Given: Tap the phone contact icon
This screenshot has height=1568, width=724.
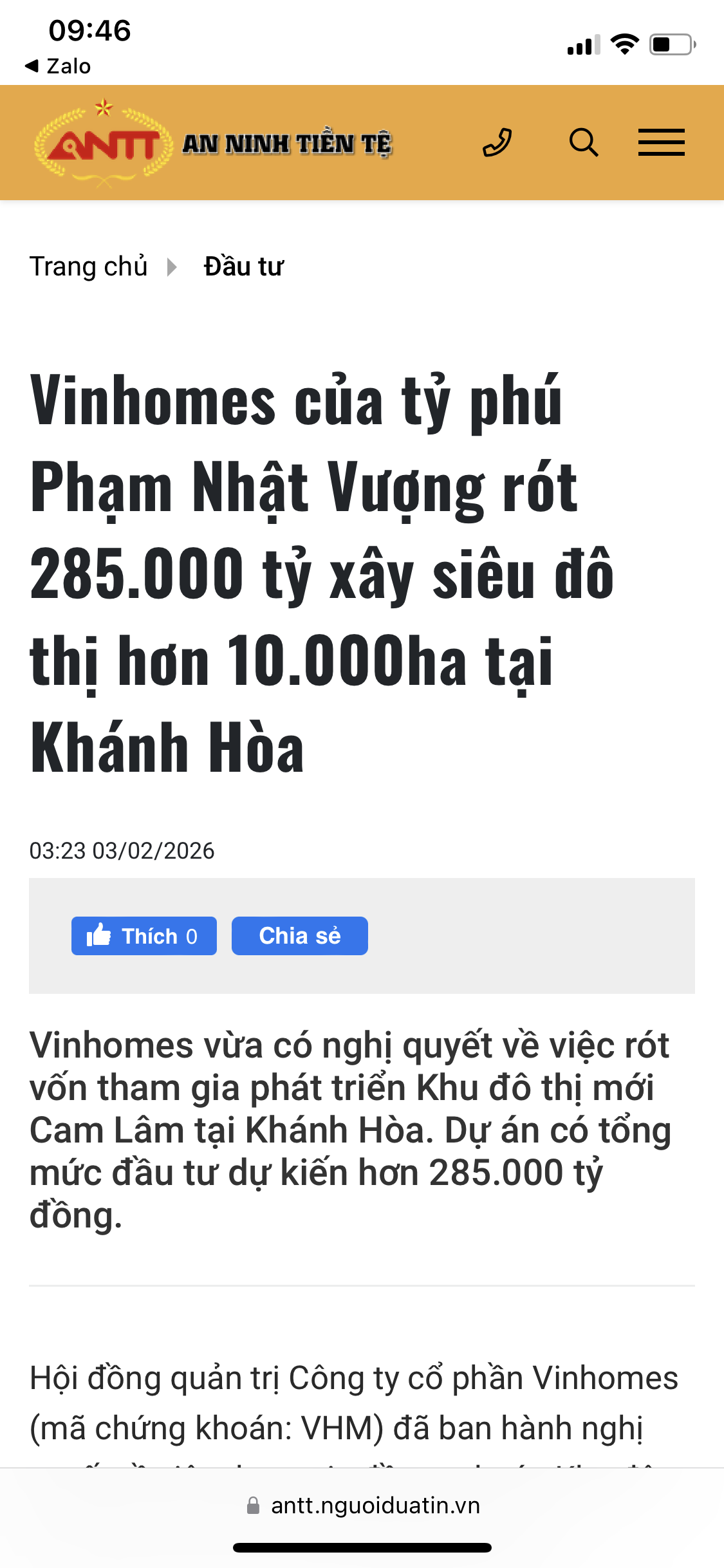Looking at the screenshot, I should (x=497, y=142).
